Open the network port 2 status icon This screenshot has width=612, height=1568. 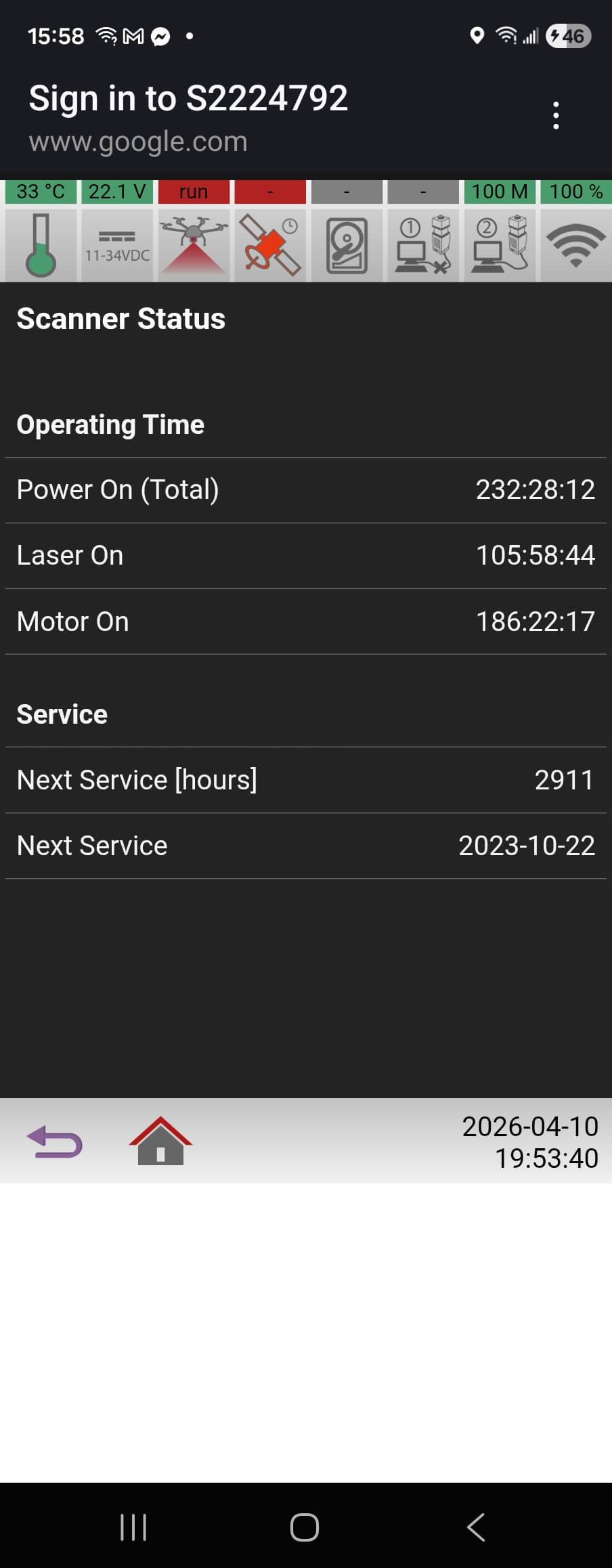[x=500, y=245]
